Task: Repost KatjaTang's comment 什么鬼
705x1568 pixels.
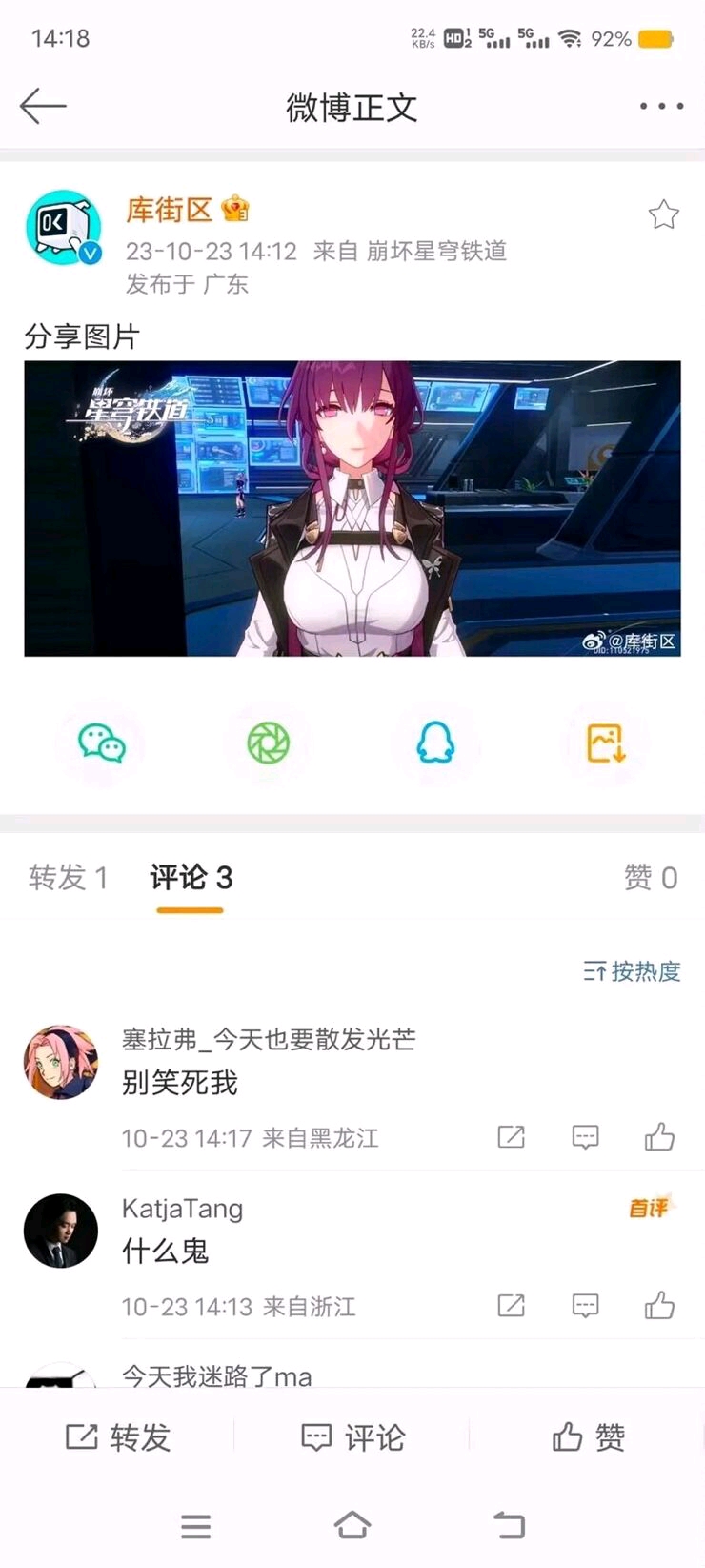Action: pyautogui.click(x=512, y=1306)
